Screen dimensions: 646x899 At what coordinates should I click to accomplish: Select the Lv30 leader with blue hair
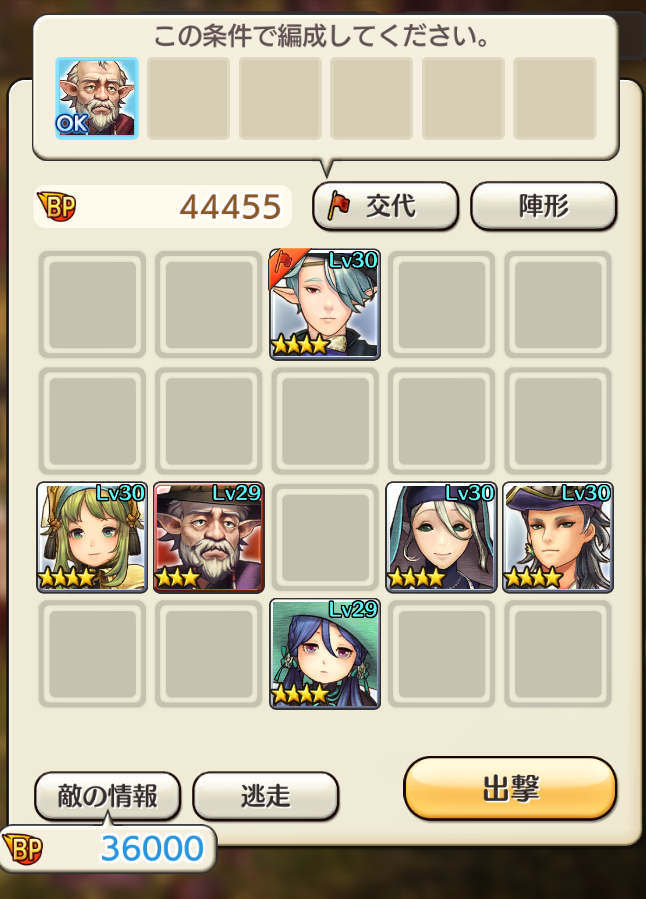coord(325,304)
